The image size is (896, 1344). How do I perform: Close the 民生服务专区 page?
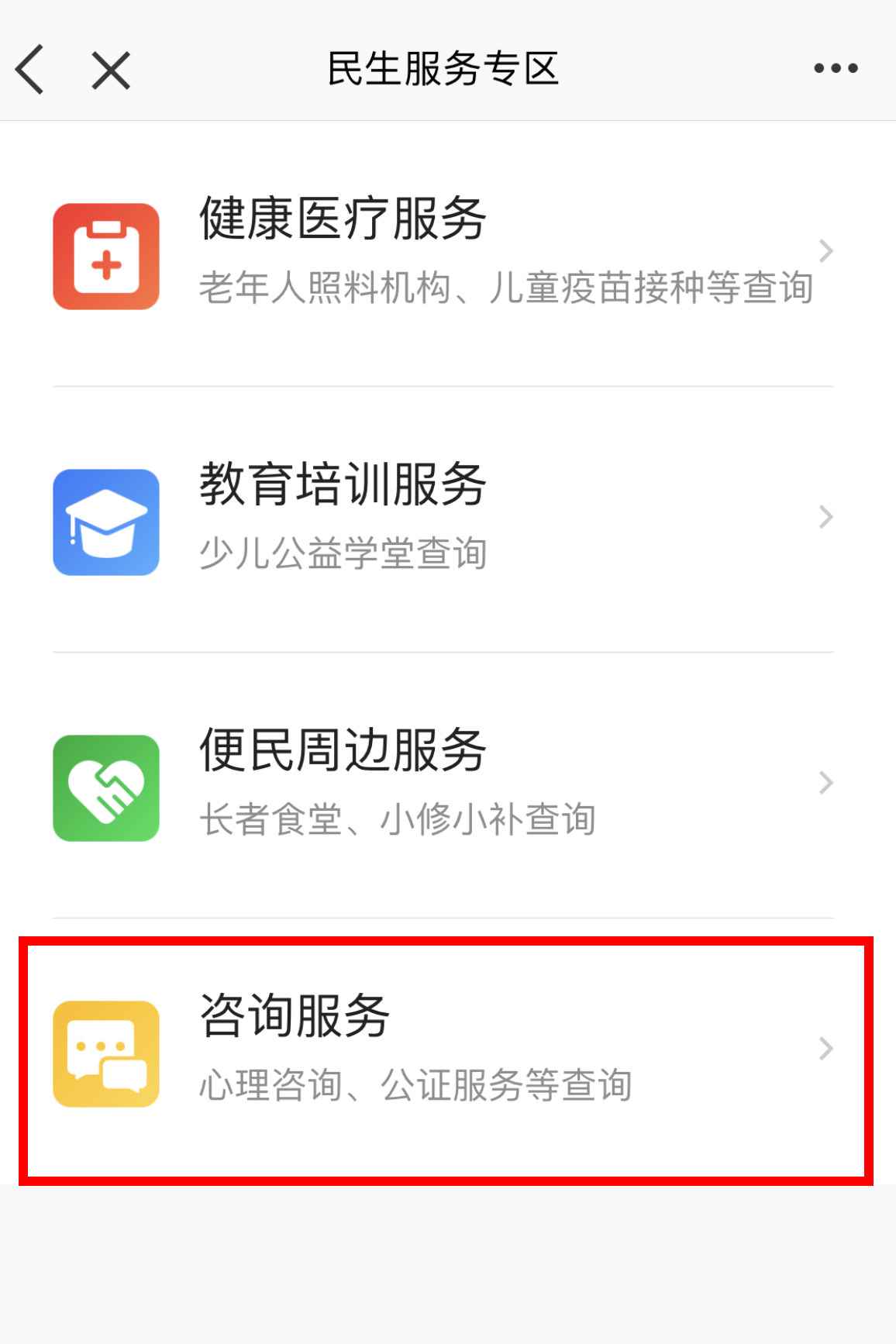[x=111, y=71]
